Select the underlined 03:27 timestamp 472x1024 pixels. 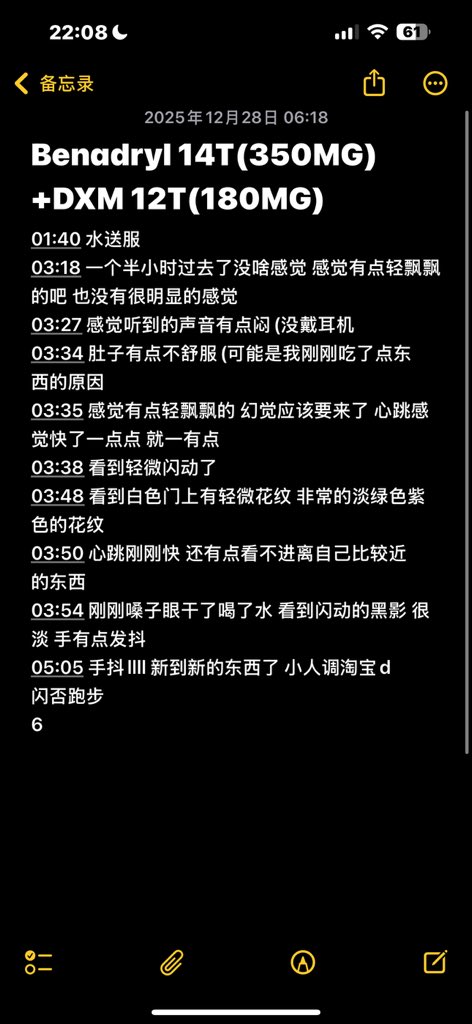56,325
